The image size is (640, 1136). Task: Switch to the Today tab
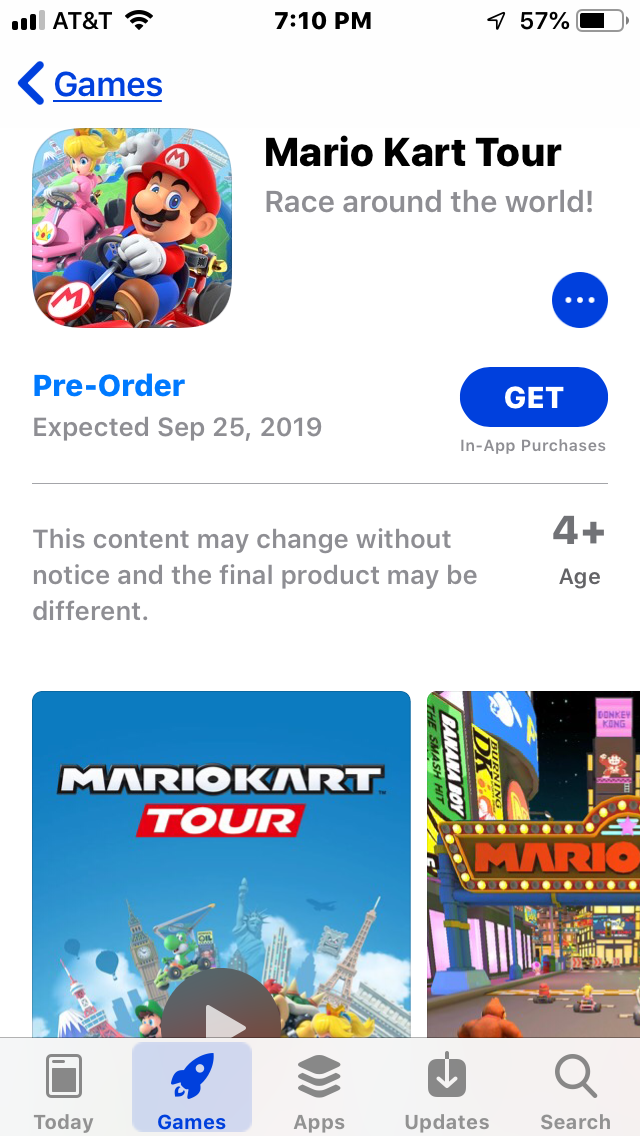coord(64,1090)
